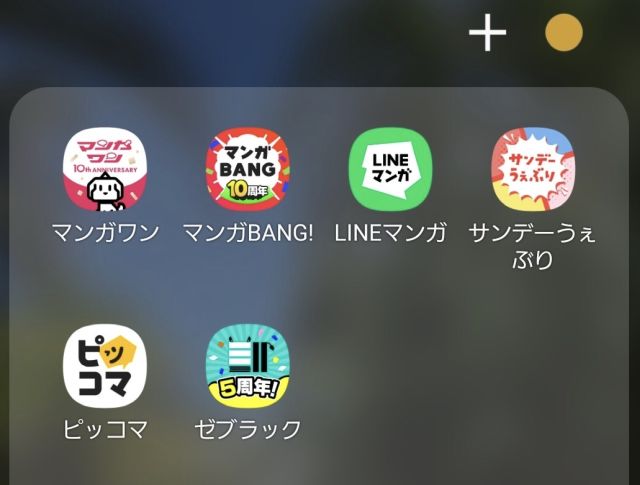This screenshot has width=640, height=485.
Task: Add apps with the plus icon
Action: [x=488, y=34]
